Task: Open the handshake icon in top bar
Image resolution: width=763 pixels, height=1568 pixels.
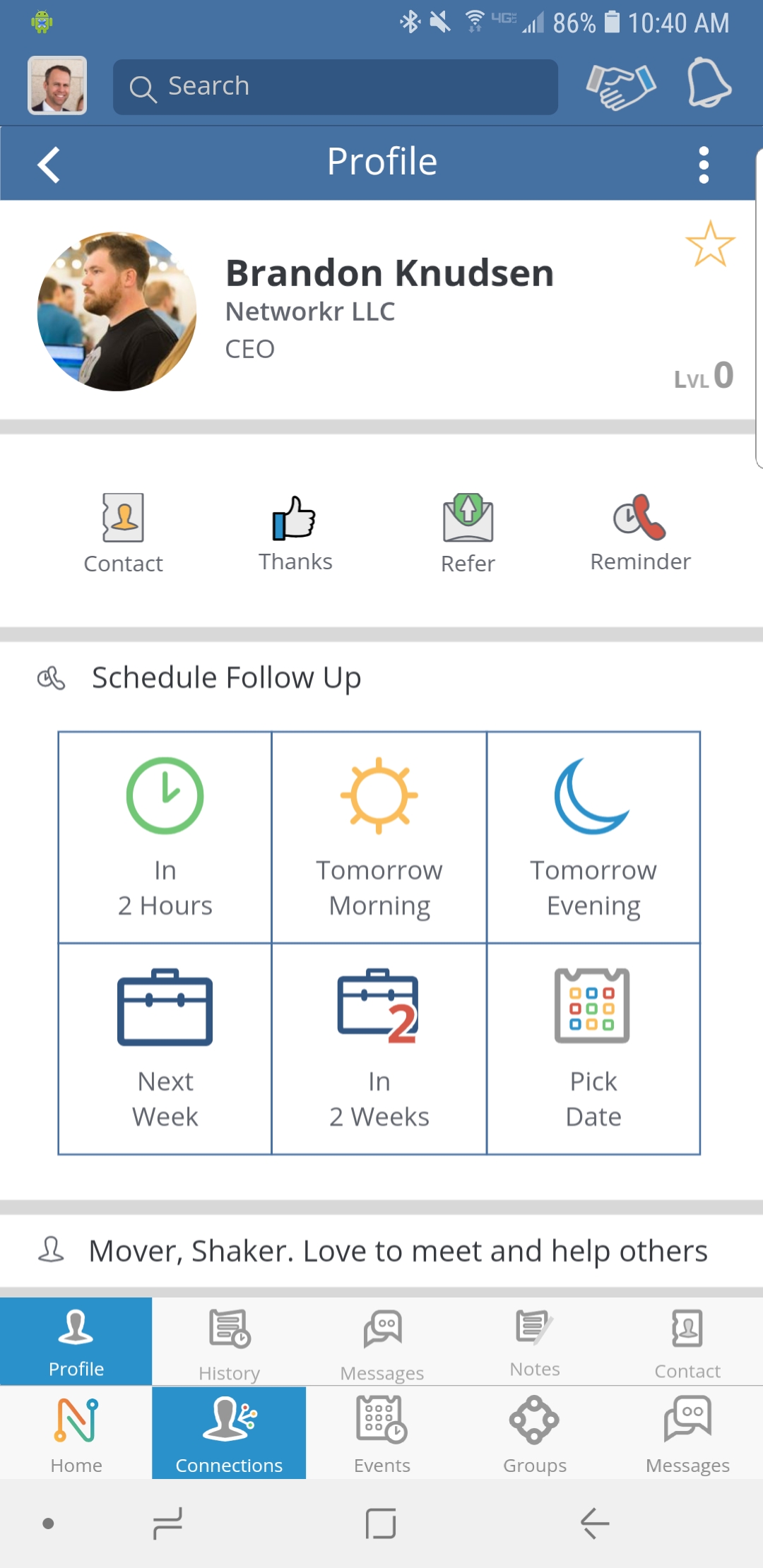Action: click(x=620, y=86)
